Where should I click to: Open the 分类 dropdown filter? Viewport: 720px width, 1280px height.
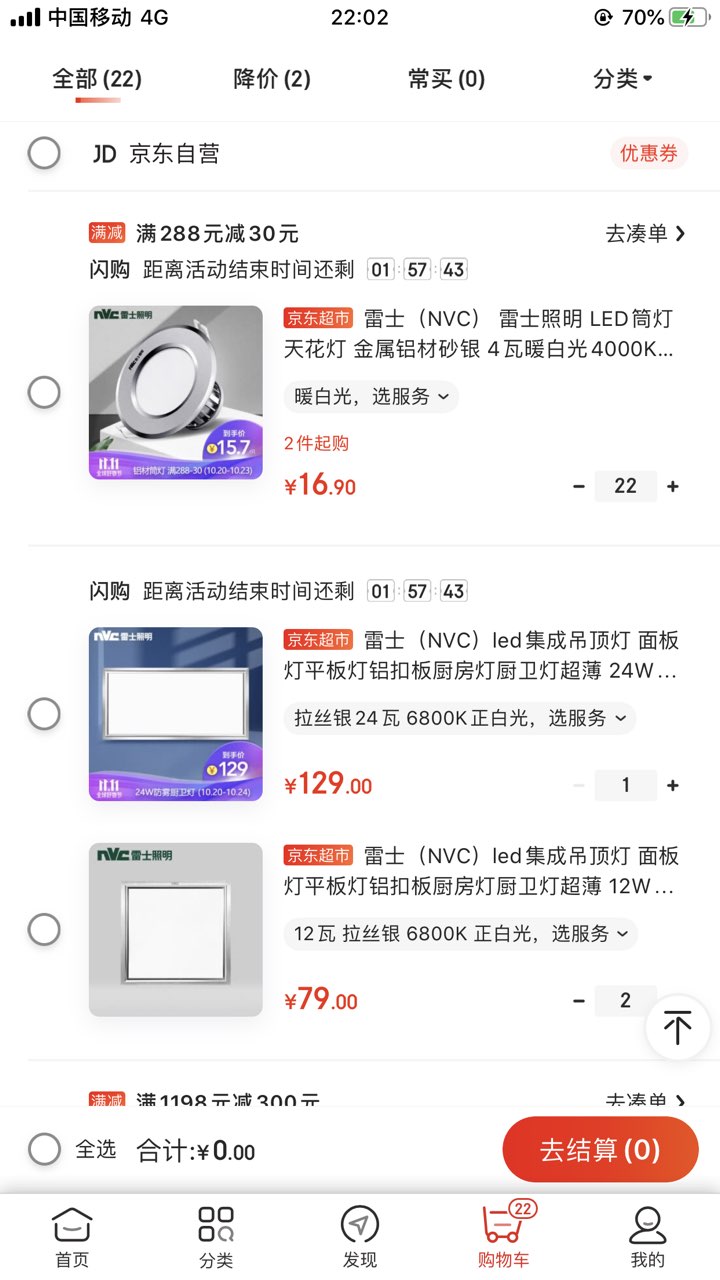[x=622, y=79]
